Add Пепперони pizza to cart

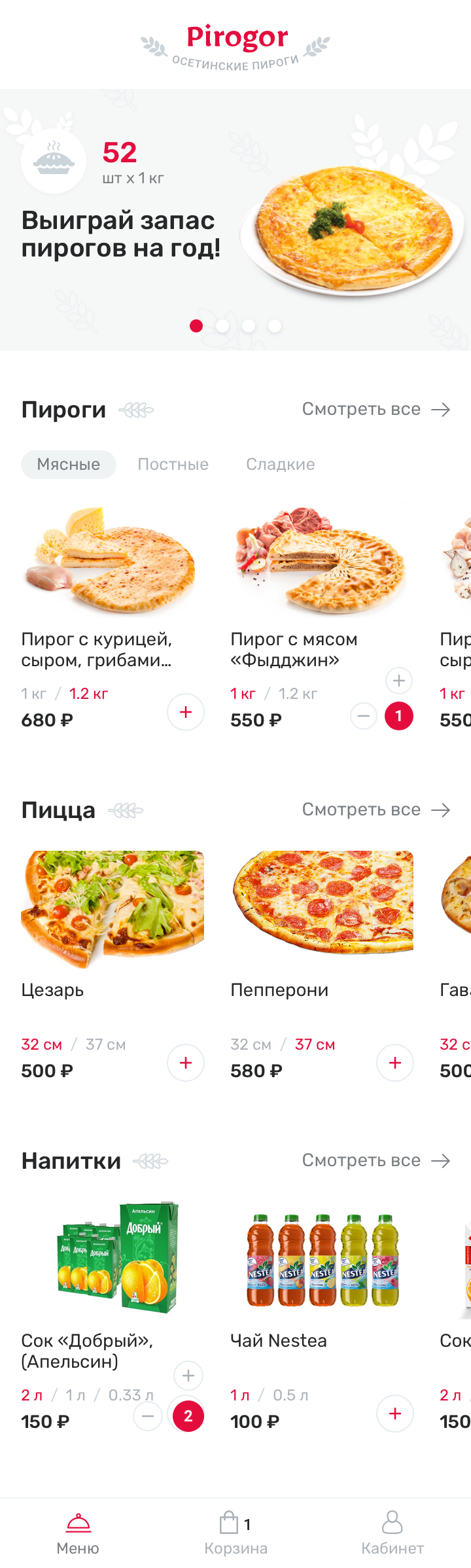coord(395,1063)
